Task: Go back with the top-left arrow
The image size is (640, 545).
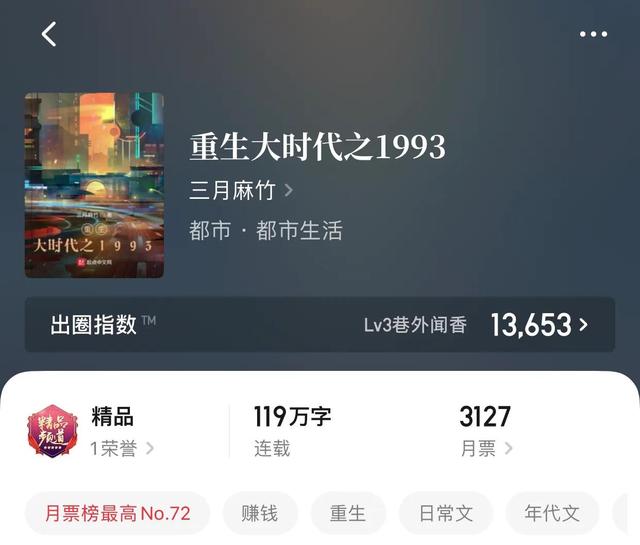Action: (48, 34)
